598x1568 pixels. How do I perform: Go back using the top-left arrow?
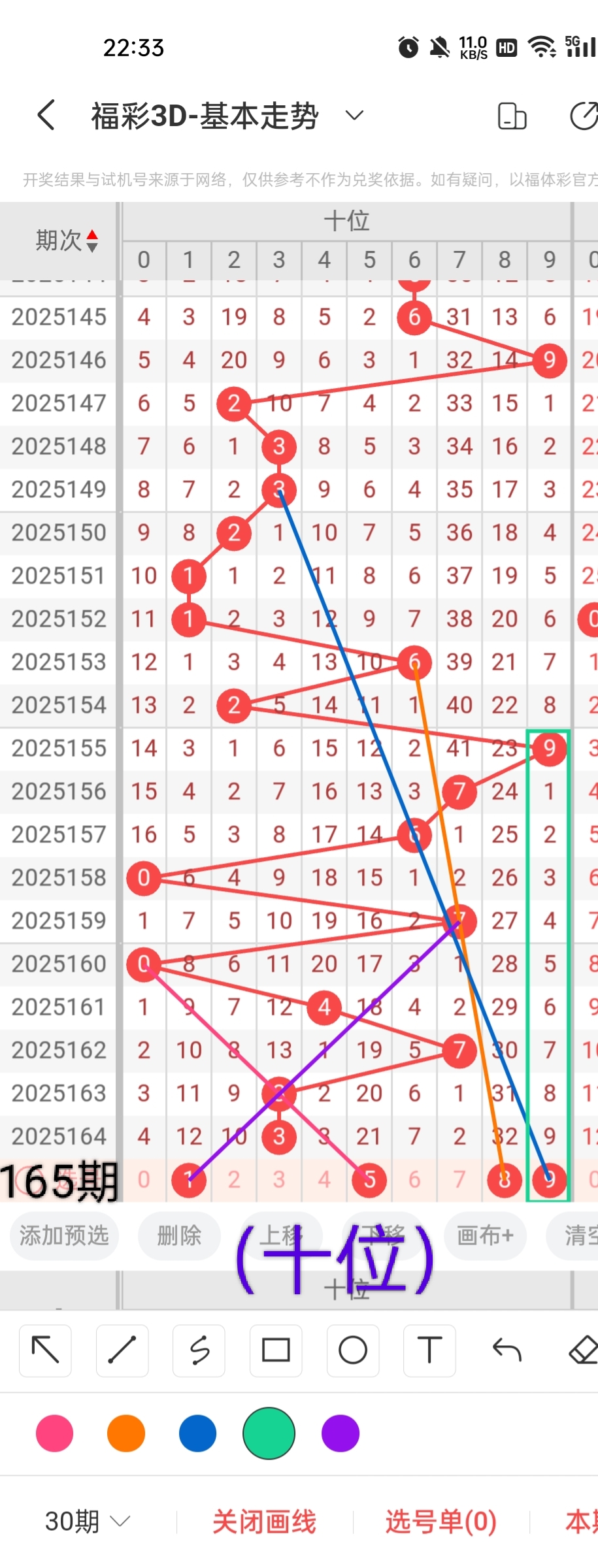46,116
